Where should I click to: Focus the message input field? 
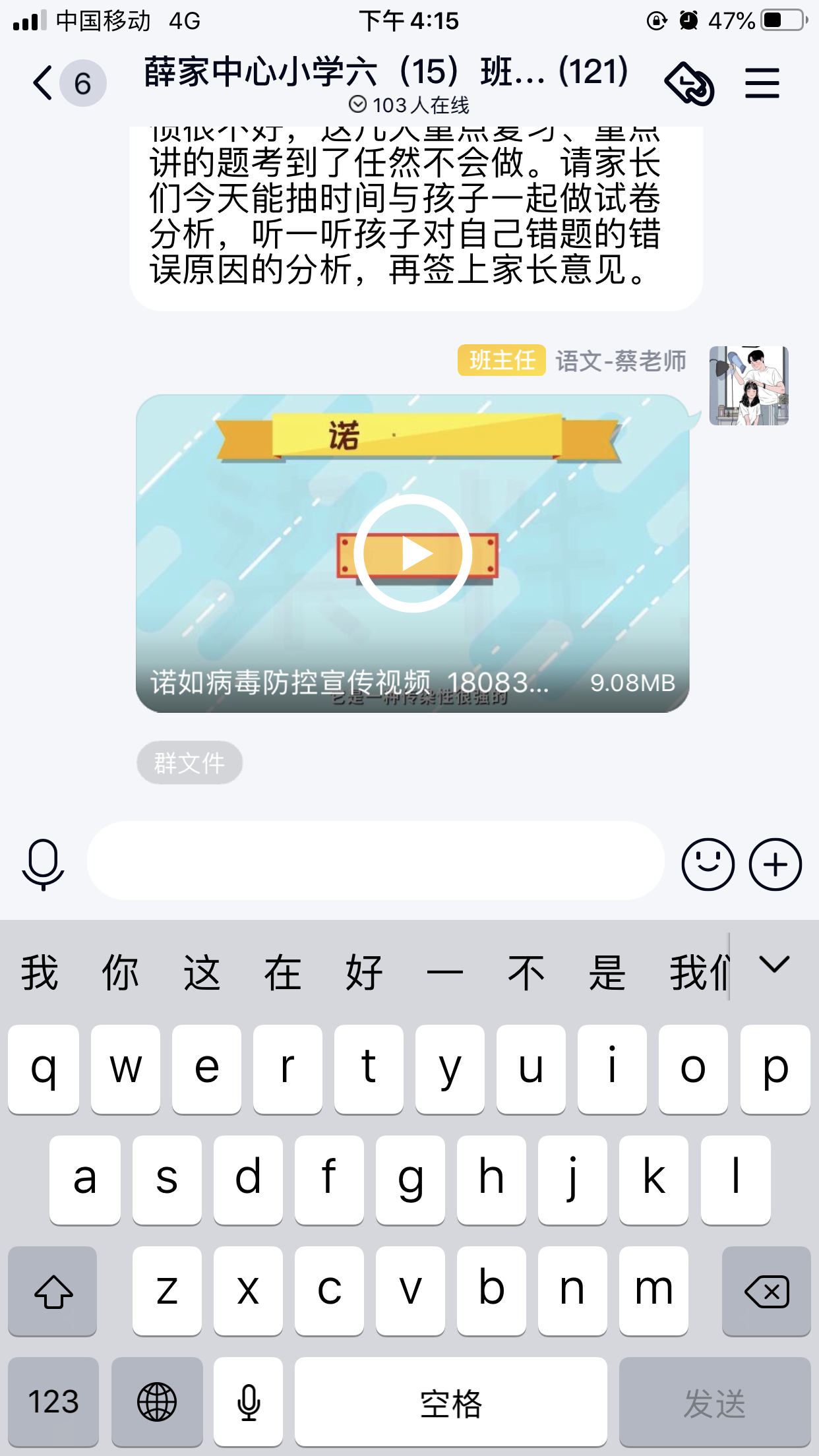click(x=375, y=861)
